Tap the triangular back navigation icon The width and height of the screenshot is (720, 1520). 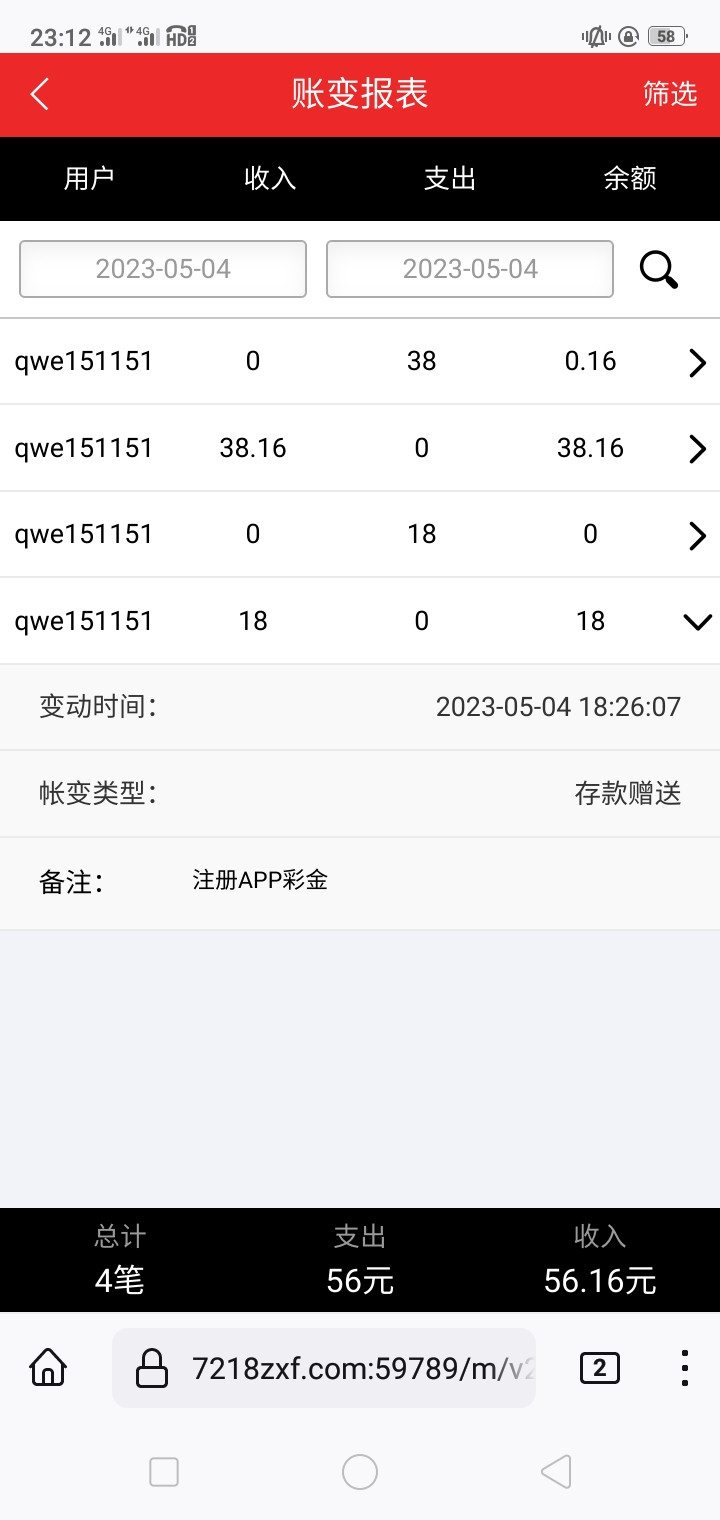pyautogui.click(x=556, y=1472)
